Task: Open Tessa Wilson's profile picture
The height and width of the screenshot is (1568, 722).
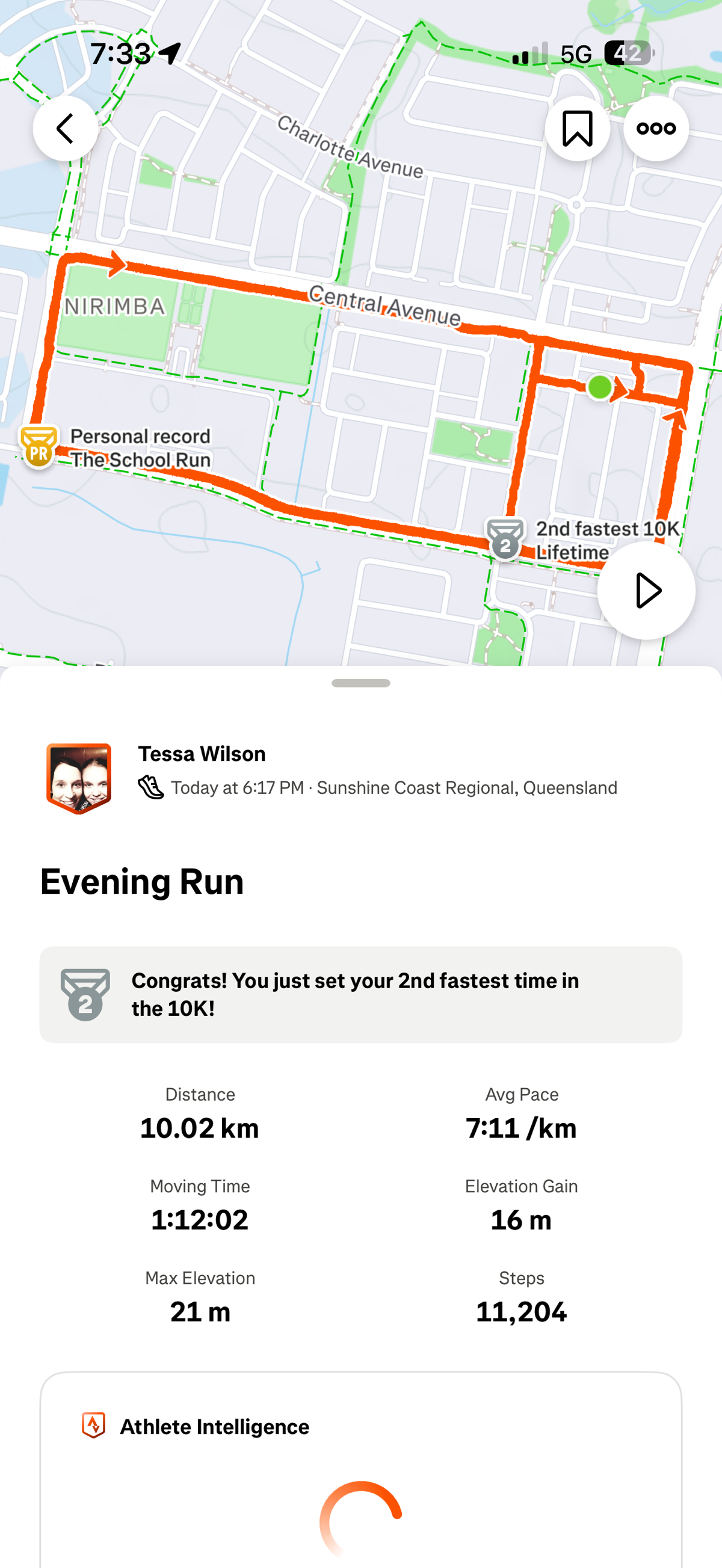Action: 79,778
